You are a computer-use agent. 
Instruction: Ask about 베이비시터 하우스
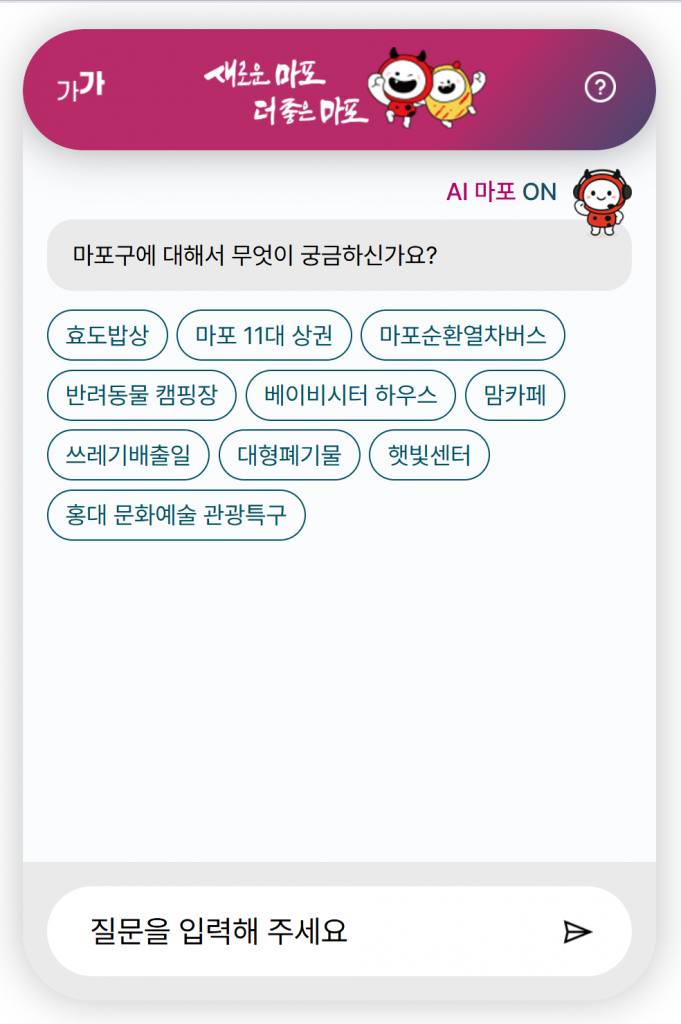[x=351, y=395]
